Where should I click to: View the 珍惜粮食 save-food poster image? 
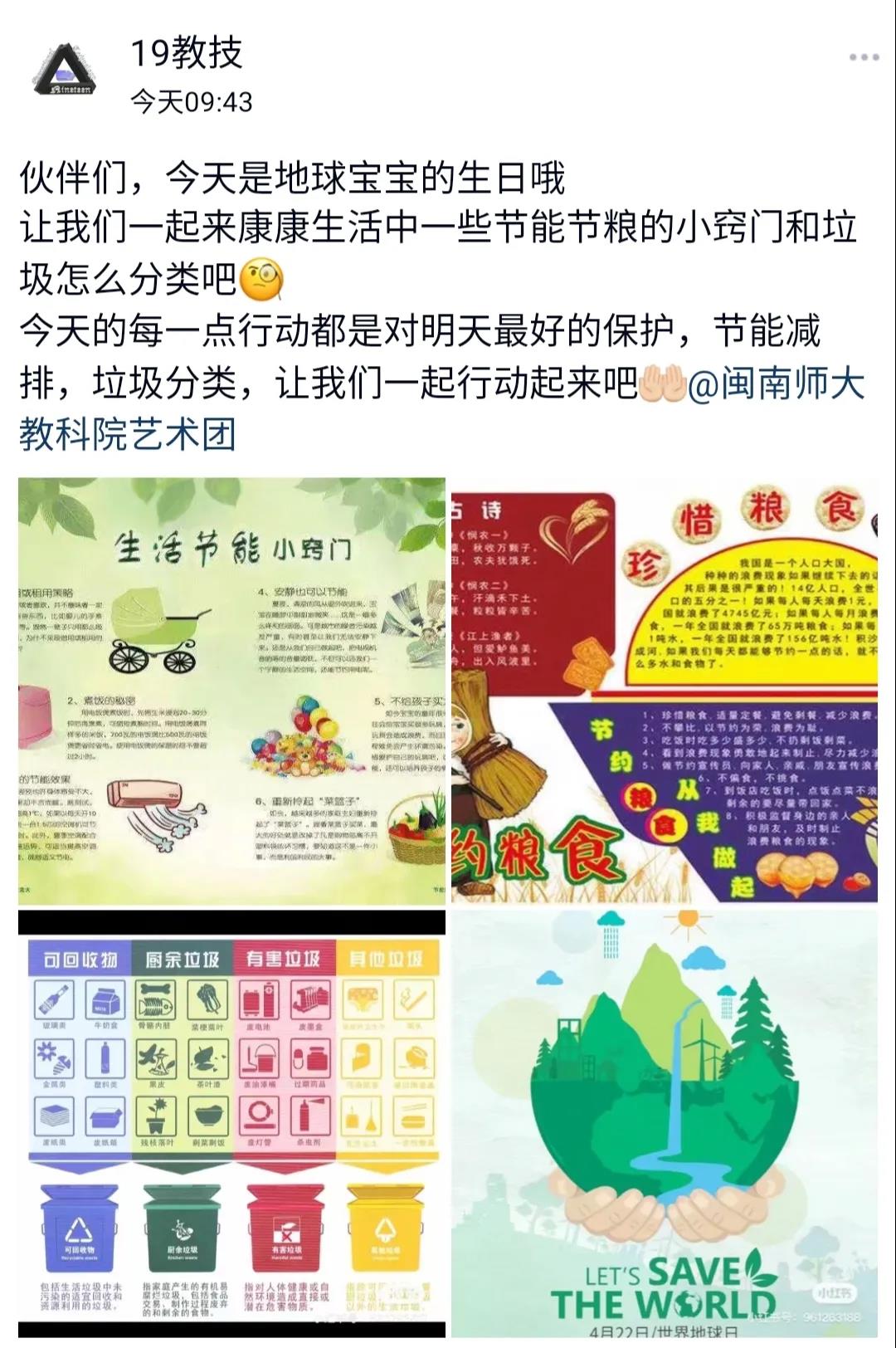(x=664, y=691)
